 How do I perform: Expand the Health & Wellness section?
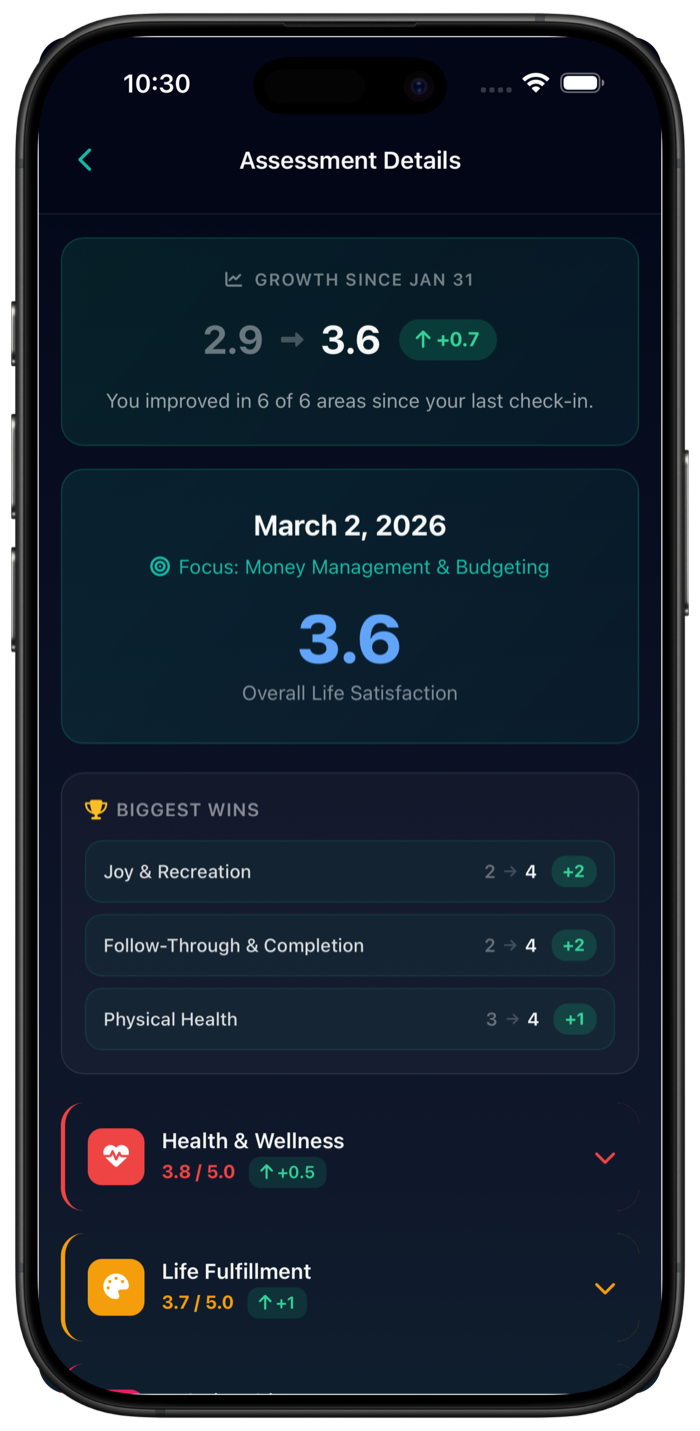point(604,1158)
